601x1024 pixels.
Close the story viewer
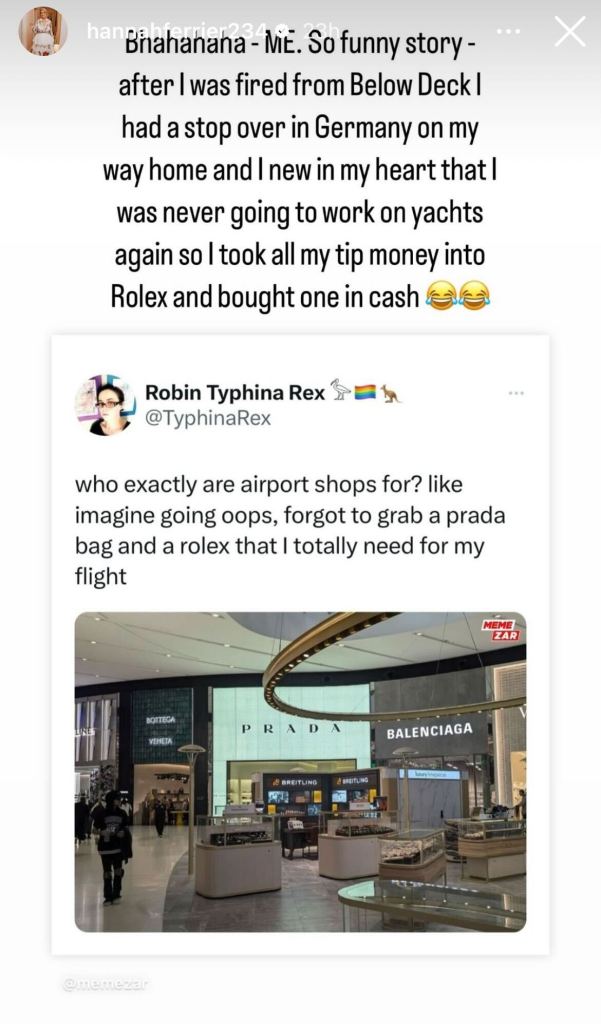[570, 31]
